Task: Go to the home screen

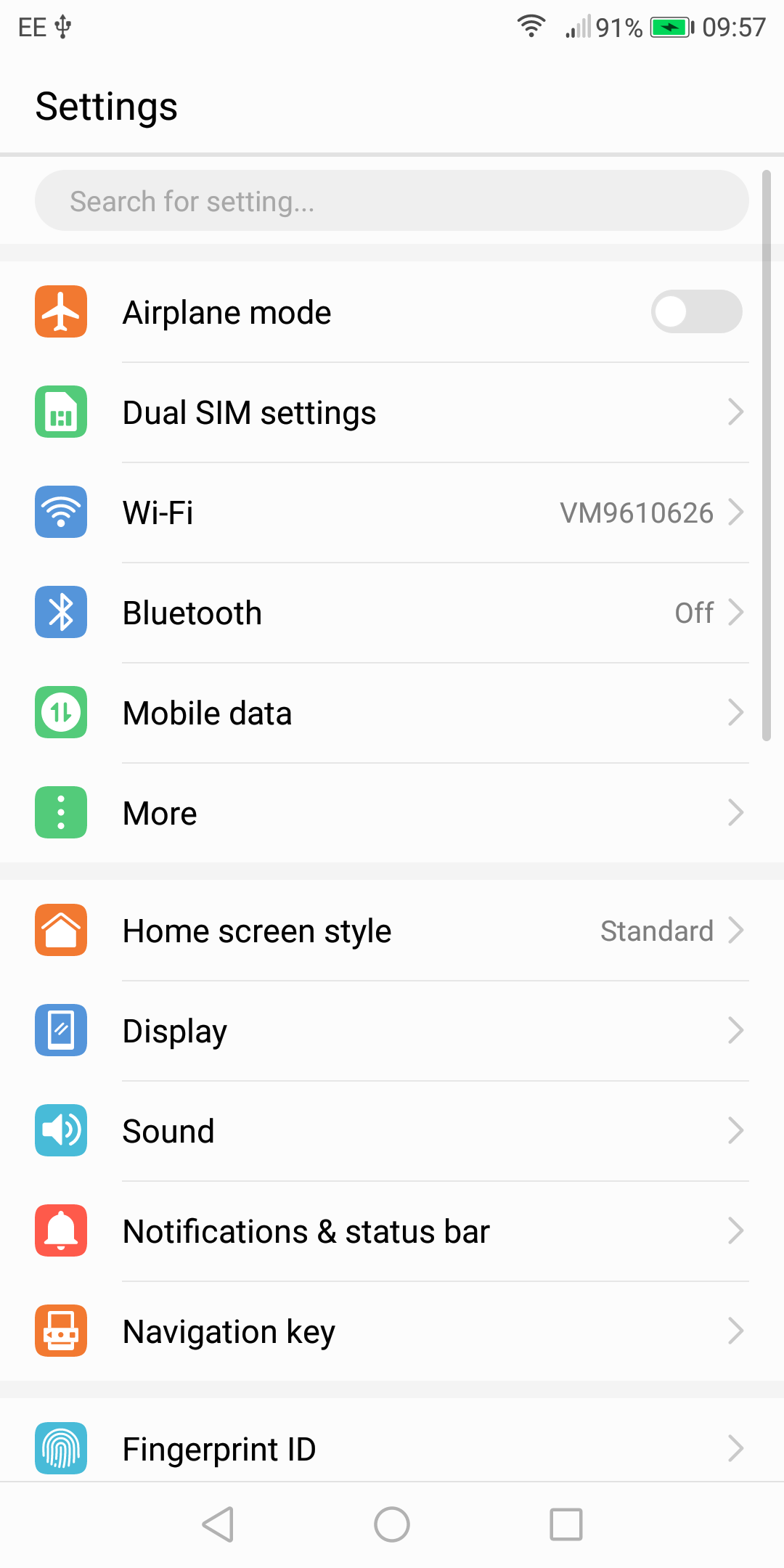Action: tap(392, 1524)
